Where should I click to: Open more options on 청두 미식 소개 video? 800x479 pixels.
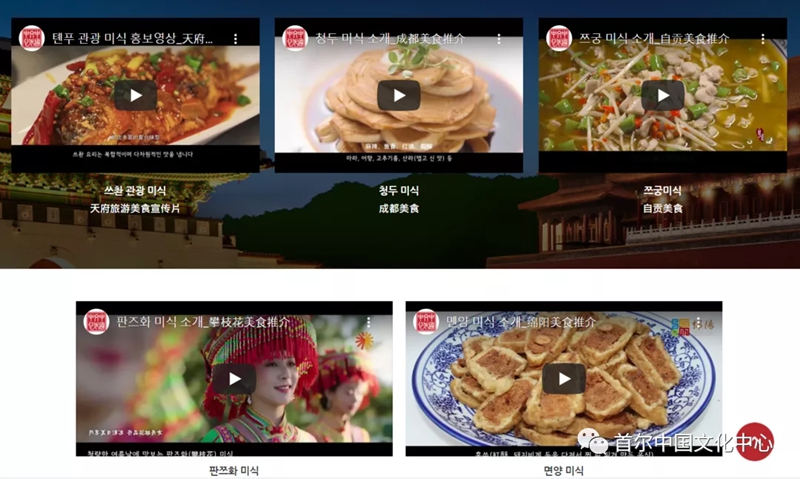point(499,39)
